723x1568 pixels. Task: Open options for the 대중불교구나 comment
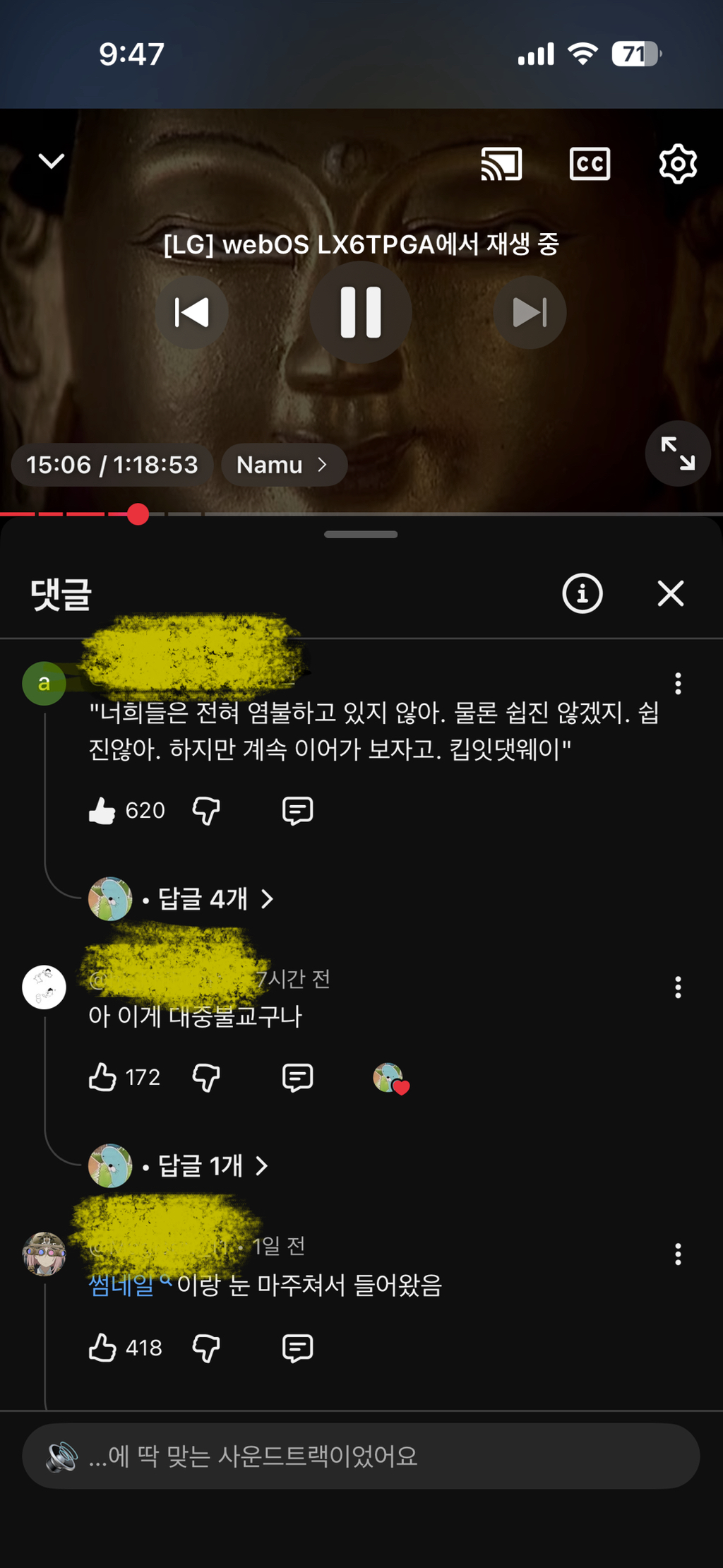[678, 987]
